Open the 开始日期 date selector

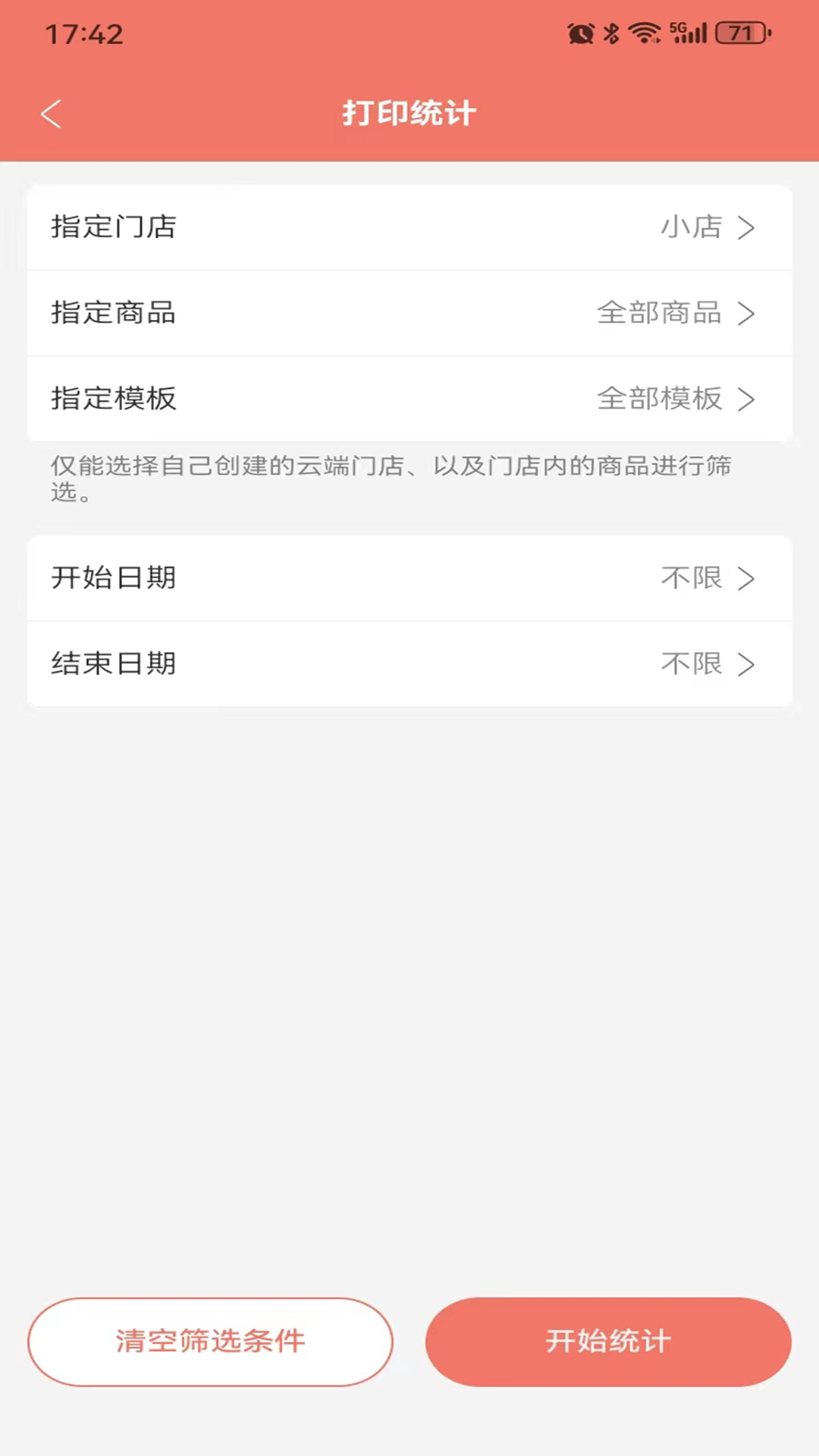click(x=409, y=578)
